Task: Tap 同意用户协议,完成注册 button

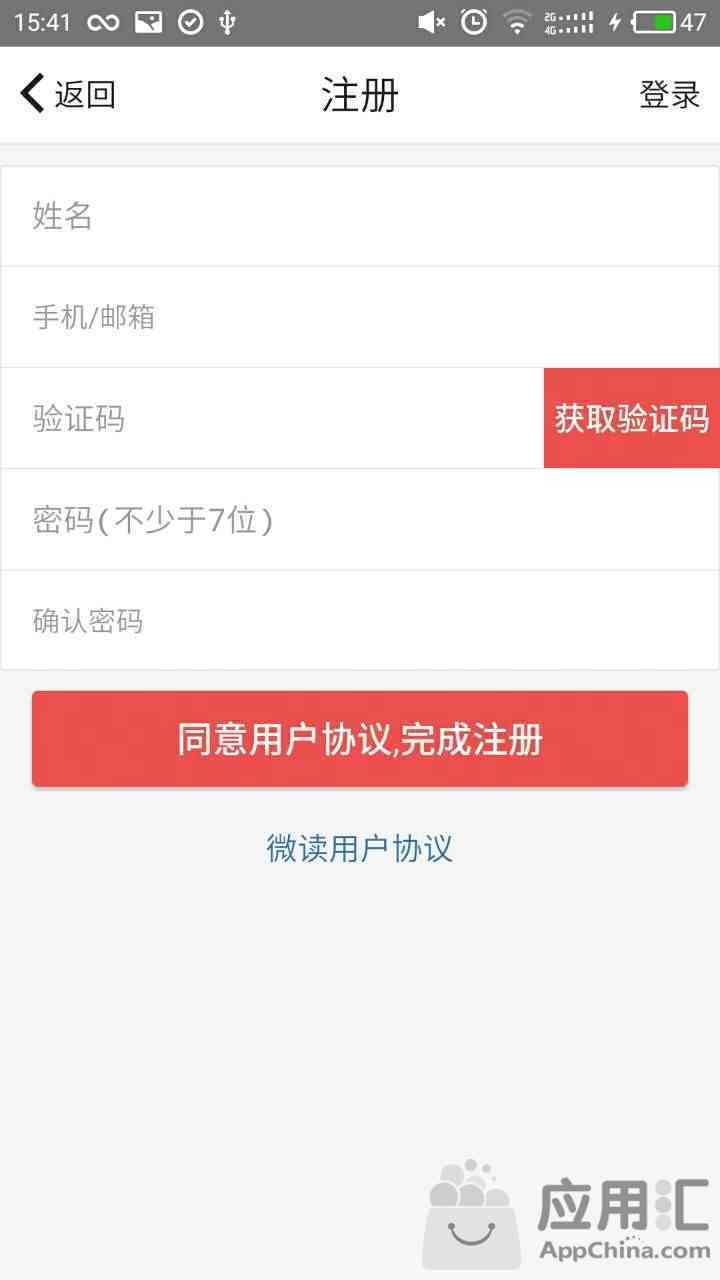Action: (x=360, y=739)
